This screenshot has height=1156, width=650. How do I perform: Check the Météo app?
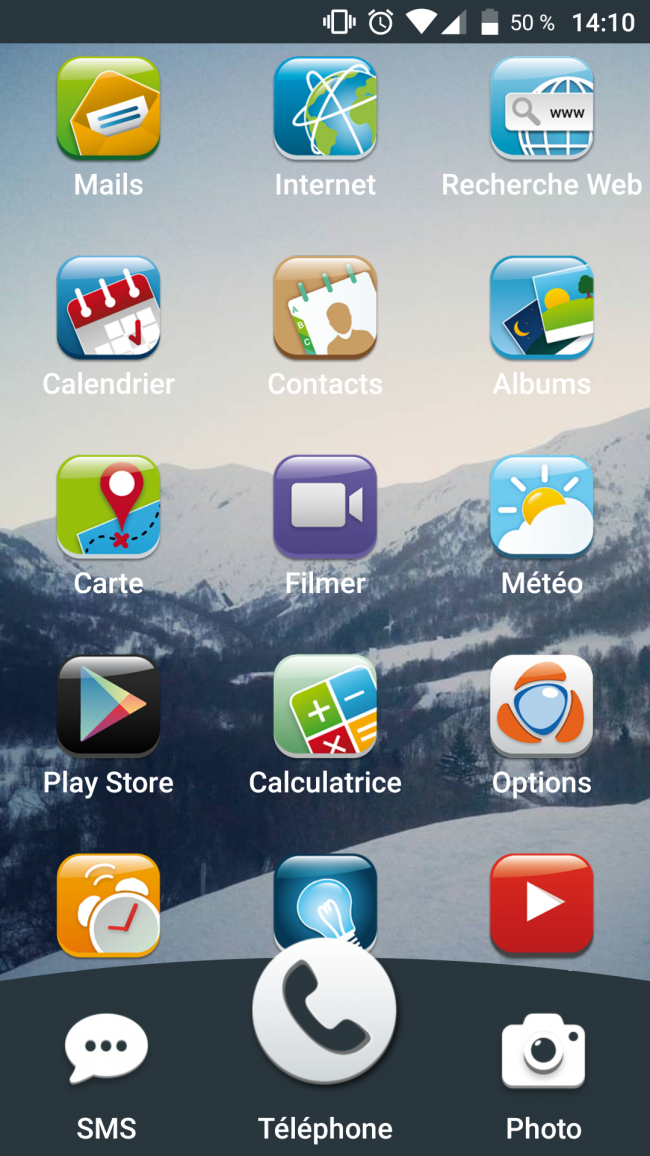541,507
